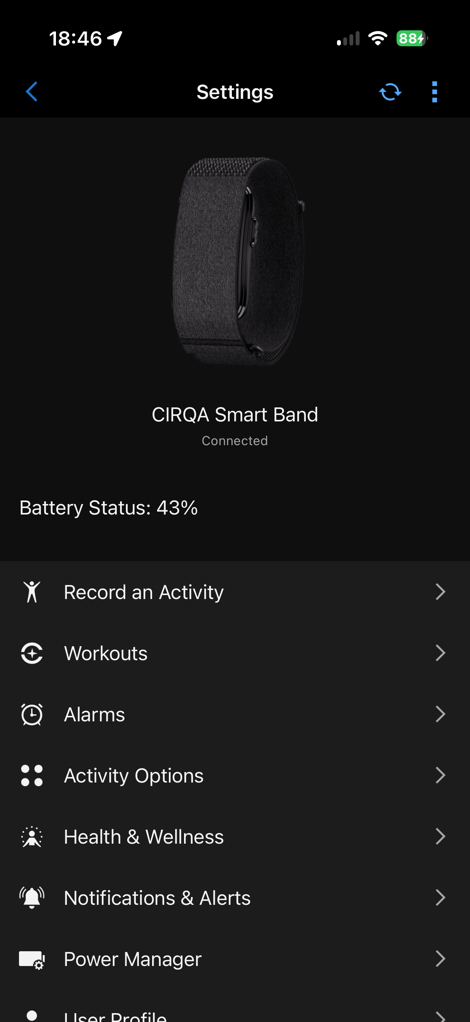Open the three-dot overflow menu
Viewport: 470px width, 1022px height.
tap(435, 92)
